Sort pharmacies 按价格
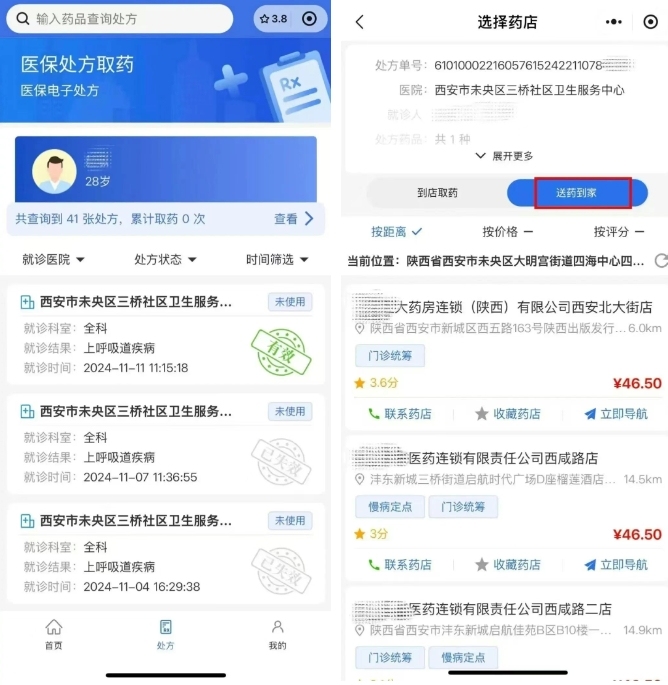The height and width of the screenshot is (685, 668). click(507, 232)
